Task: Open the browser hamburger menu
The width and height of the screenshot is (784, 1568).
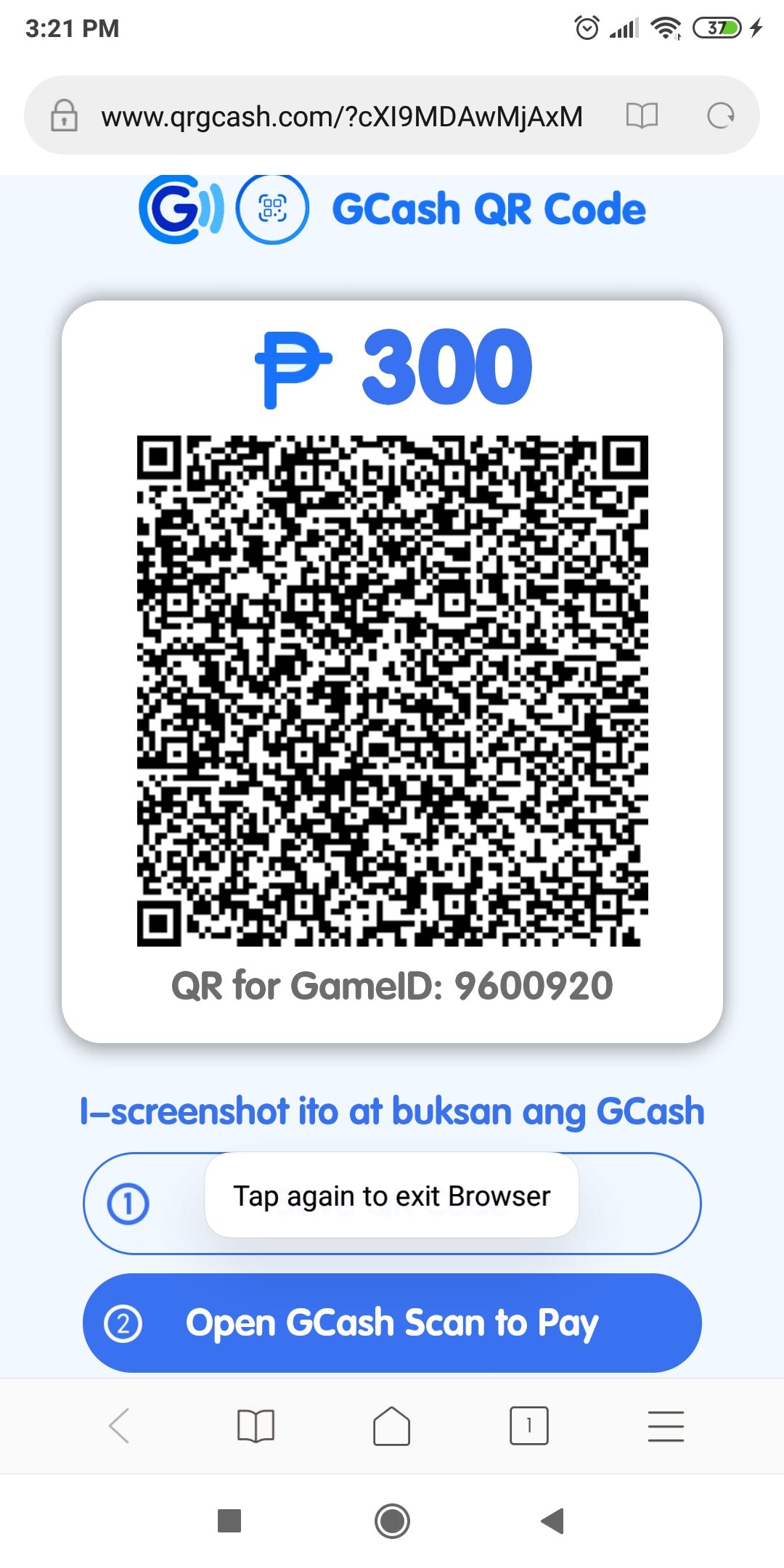Action: coord(666,1426)
